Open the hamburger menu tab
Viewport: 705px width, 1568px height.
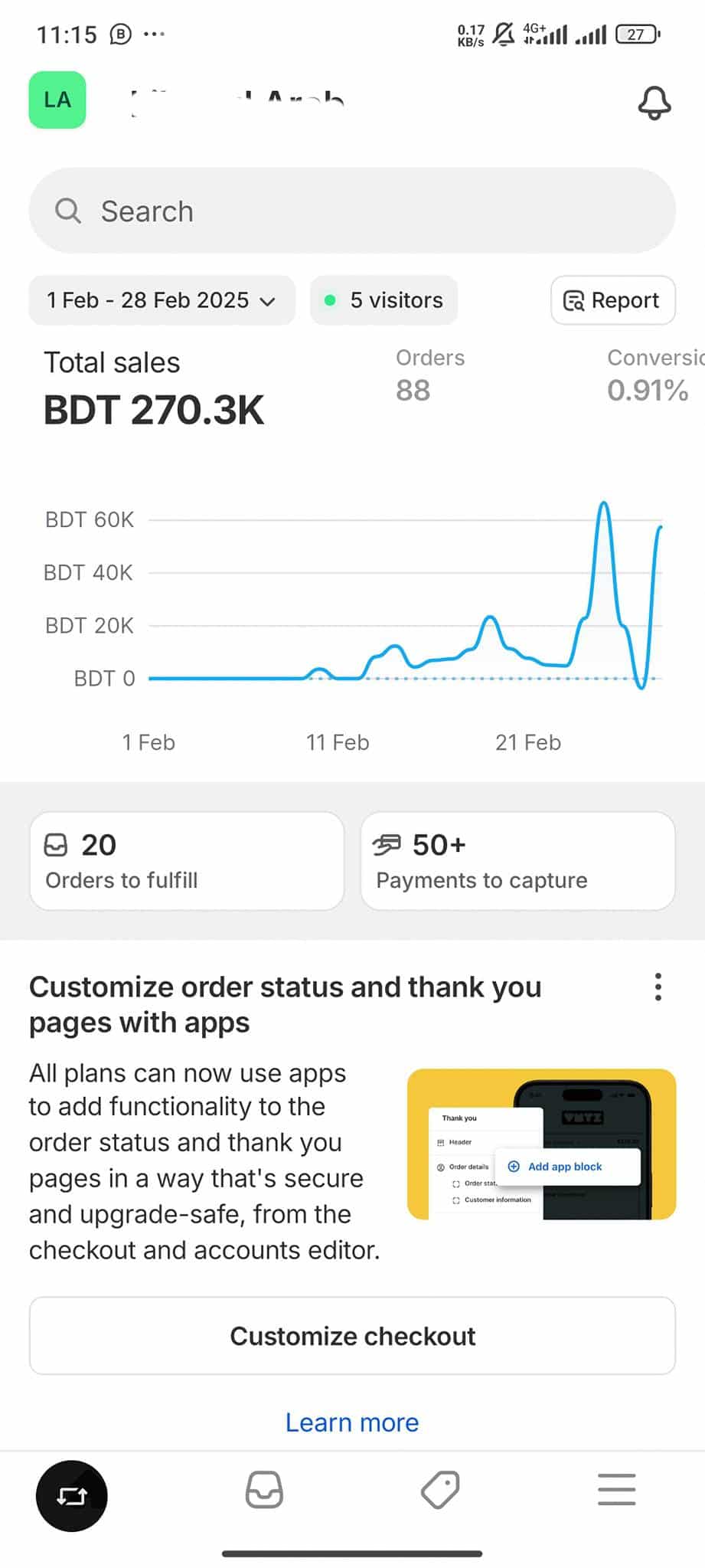pos(617,1489)
